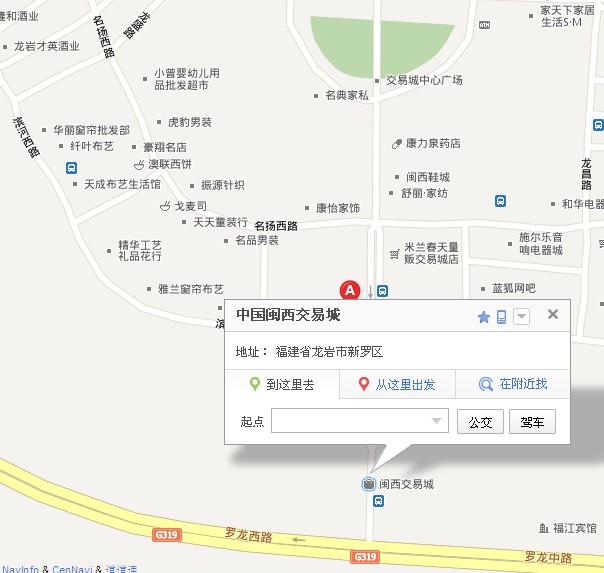Expand the popup's dropdown arrow beside the phone icon
Image resolution: width=604 pixels, height=573 pixels.
point(521,317)
